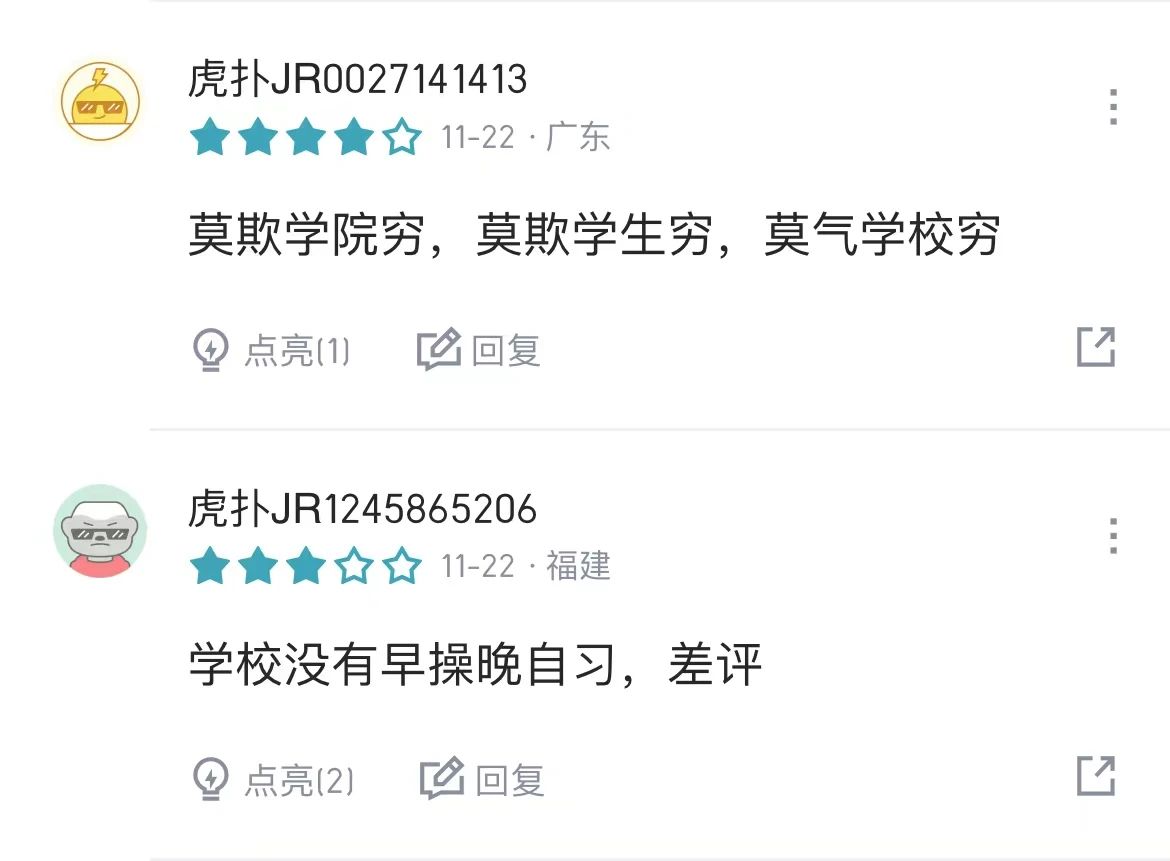Open profile avatar of 虎扑JR0027141413
The image size is (1170, 861).
(100, 101)
